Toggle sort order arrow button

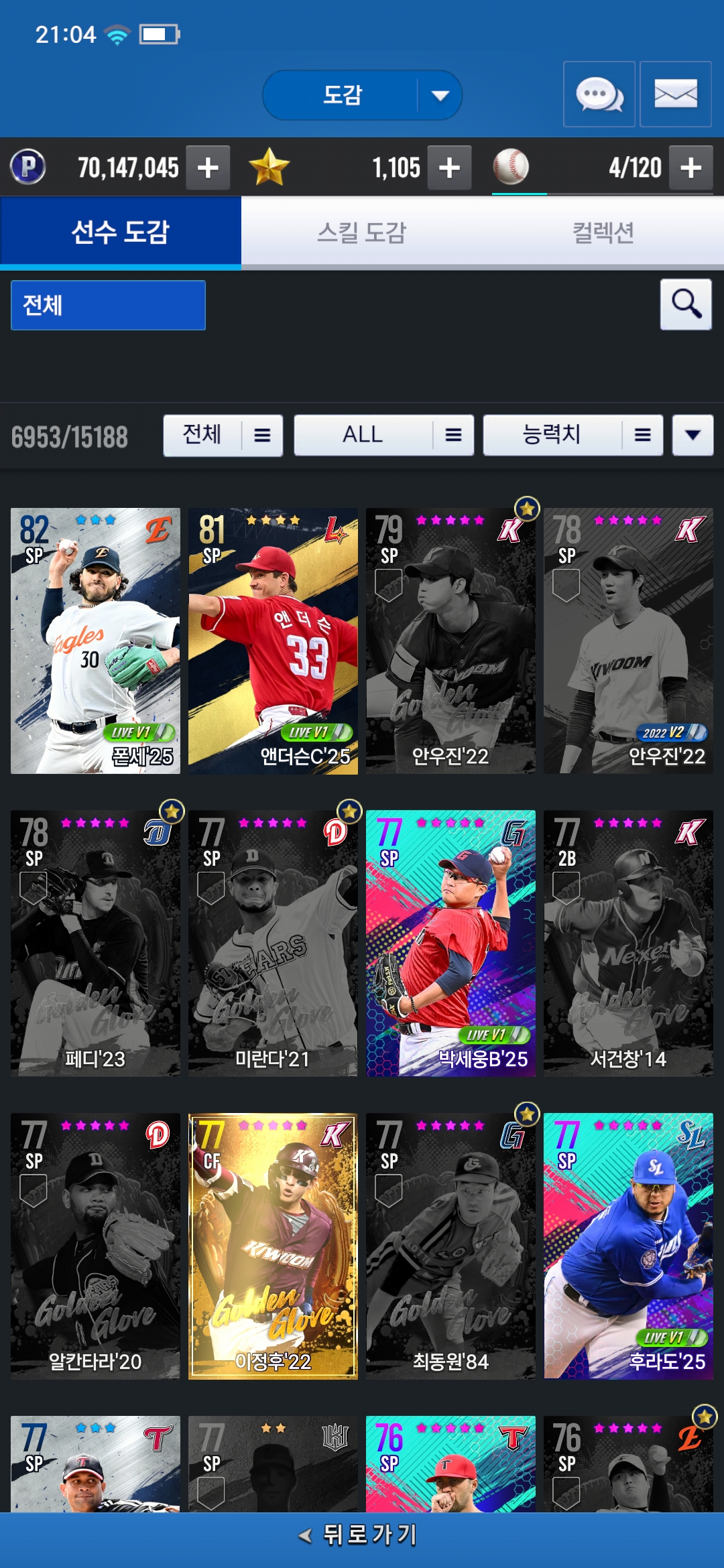tap(692, 436)
